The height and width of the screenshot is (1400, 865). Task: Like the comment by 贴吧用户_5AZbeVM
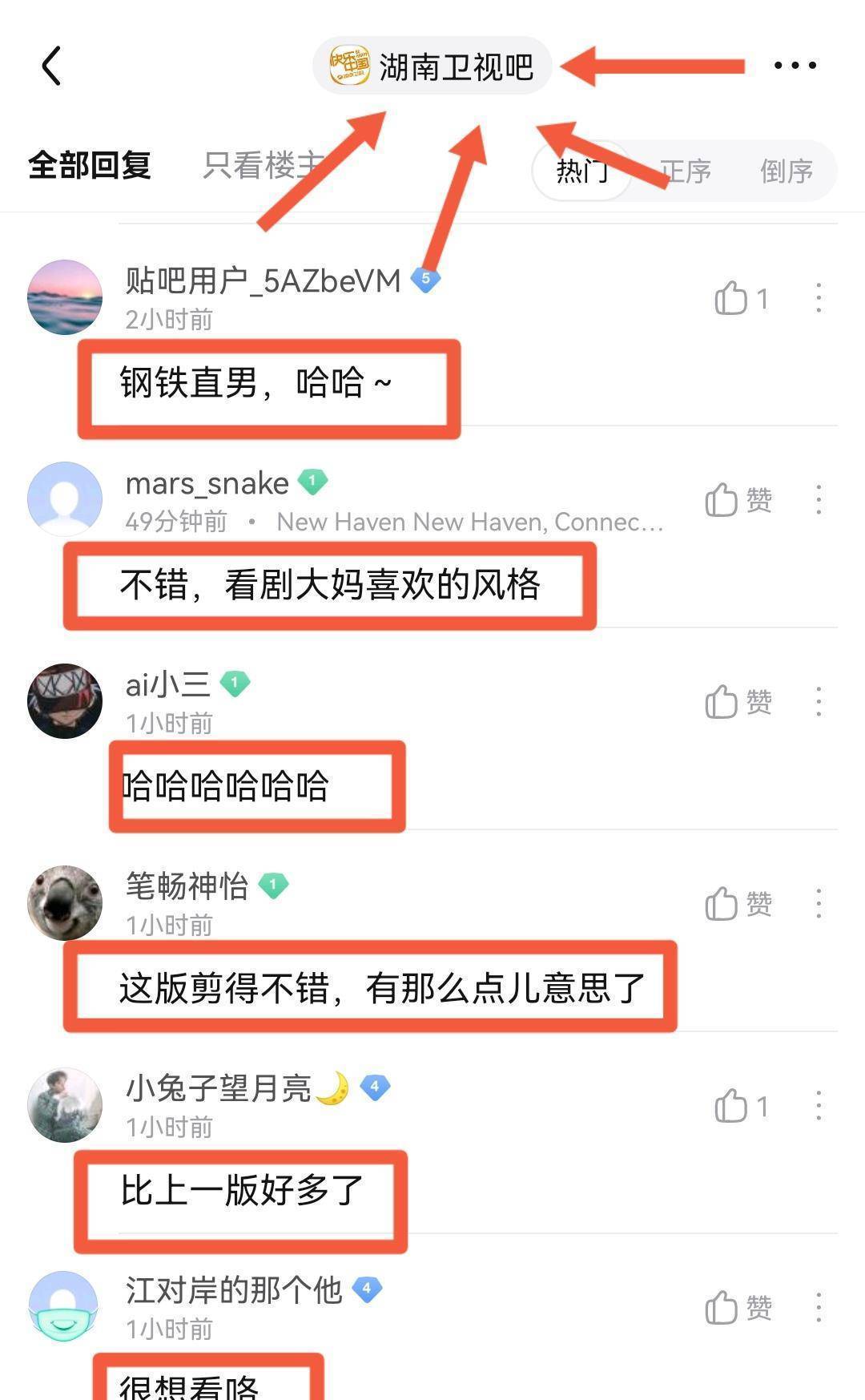tap(742, 299)
